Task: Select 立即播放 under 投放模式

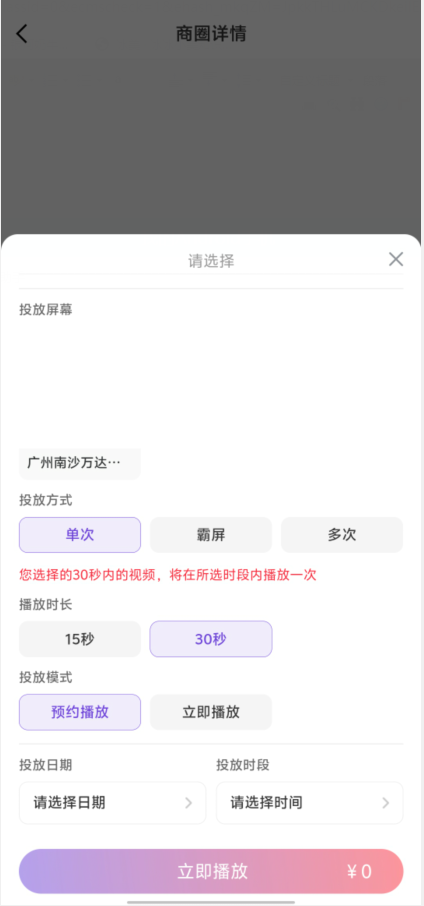Action: pyautogui.click(x=211, y=712)
